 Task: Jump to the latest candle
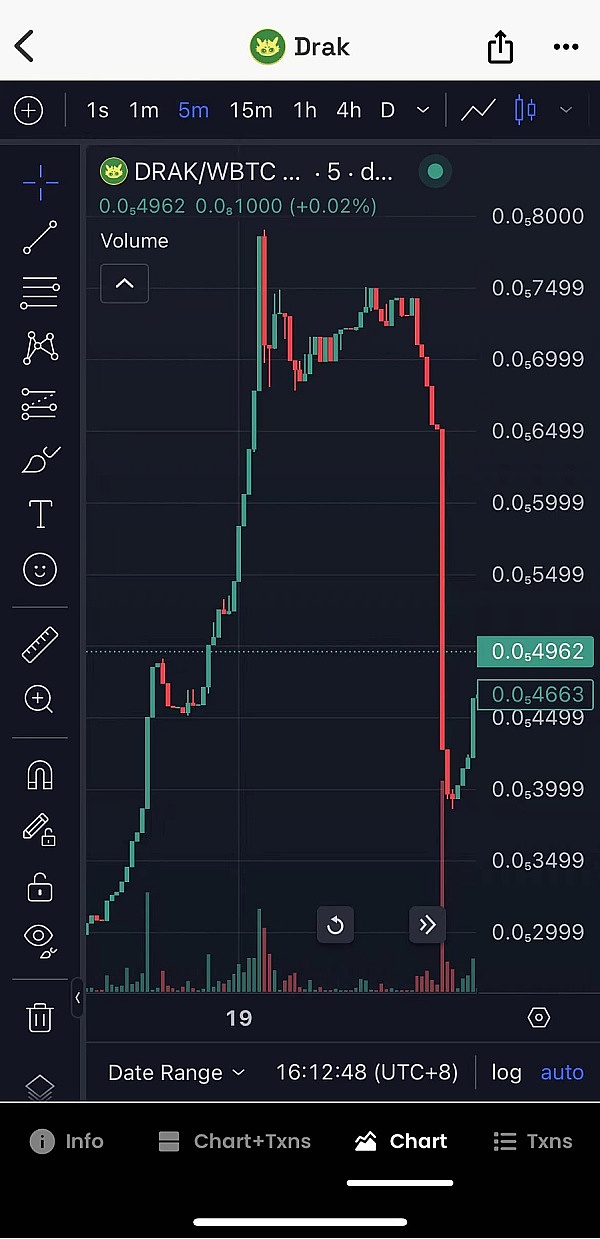pyautogui.click(x=427, y=925)
